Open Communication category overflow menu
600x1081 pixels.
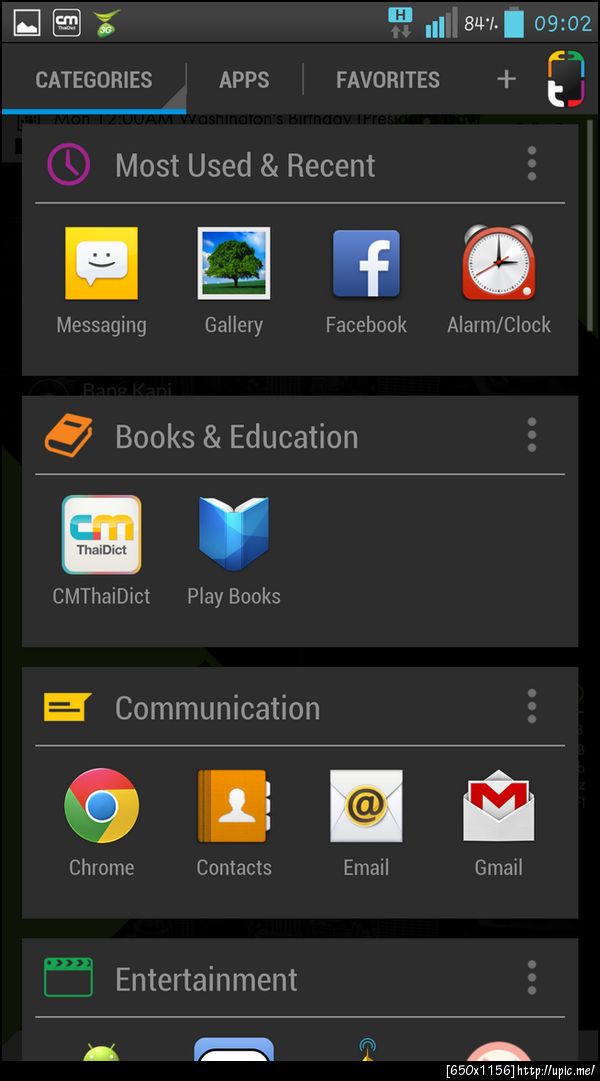click(532, 706)
